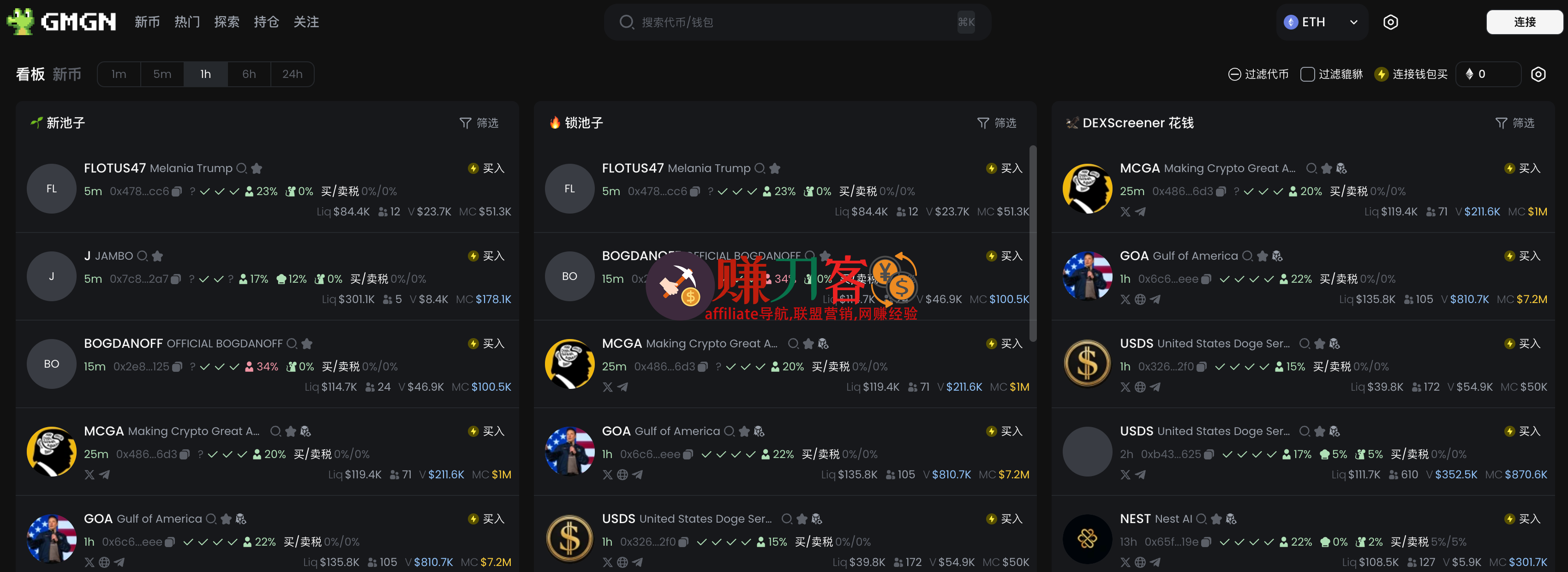1568x572 pixels.
Task: Open the settings icon beside ETH dropdown
Action: pyautogui.click(x=1390, y=23)
